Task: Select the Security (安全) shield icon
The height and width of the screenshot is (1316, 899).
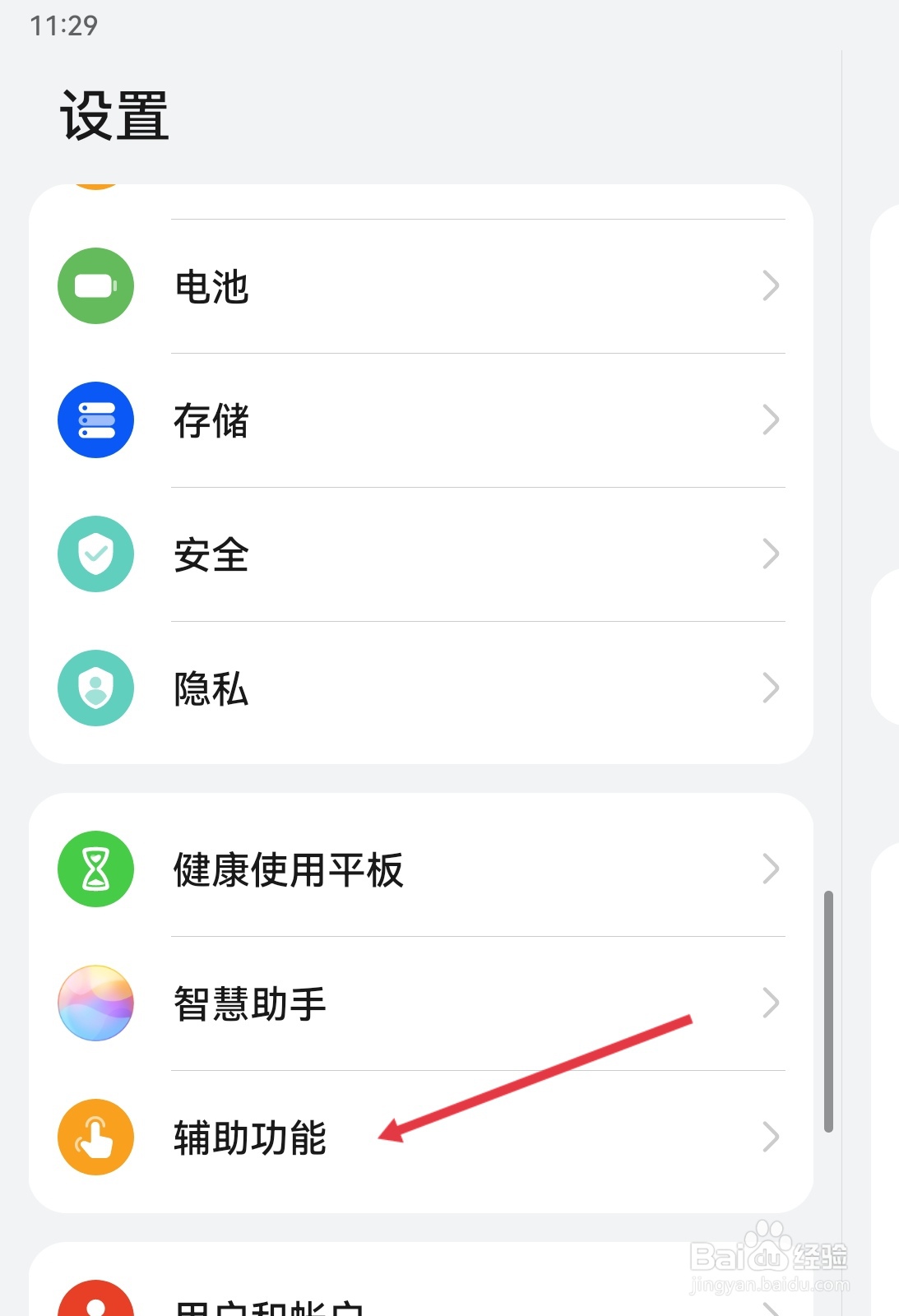Action: click(95, 554)
